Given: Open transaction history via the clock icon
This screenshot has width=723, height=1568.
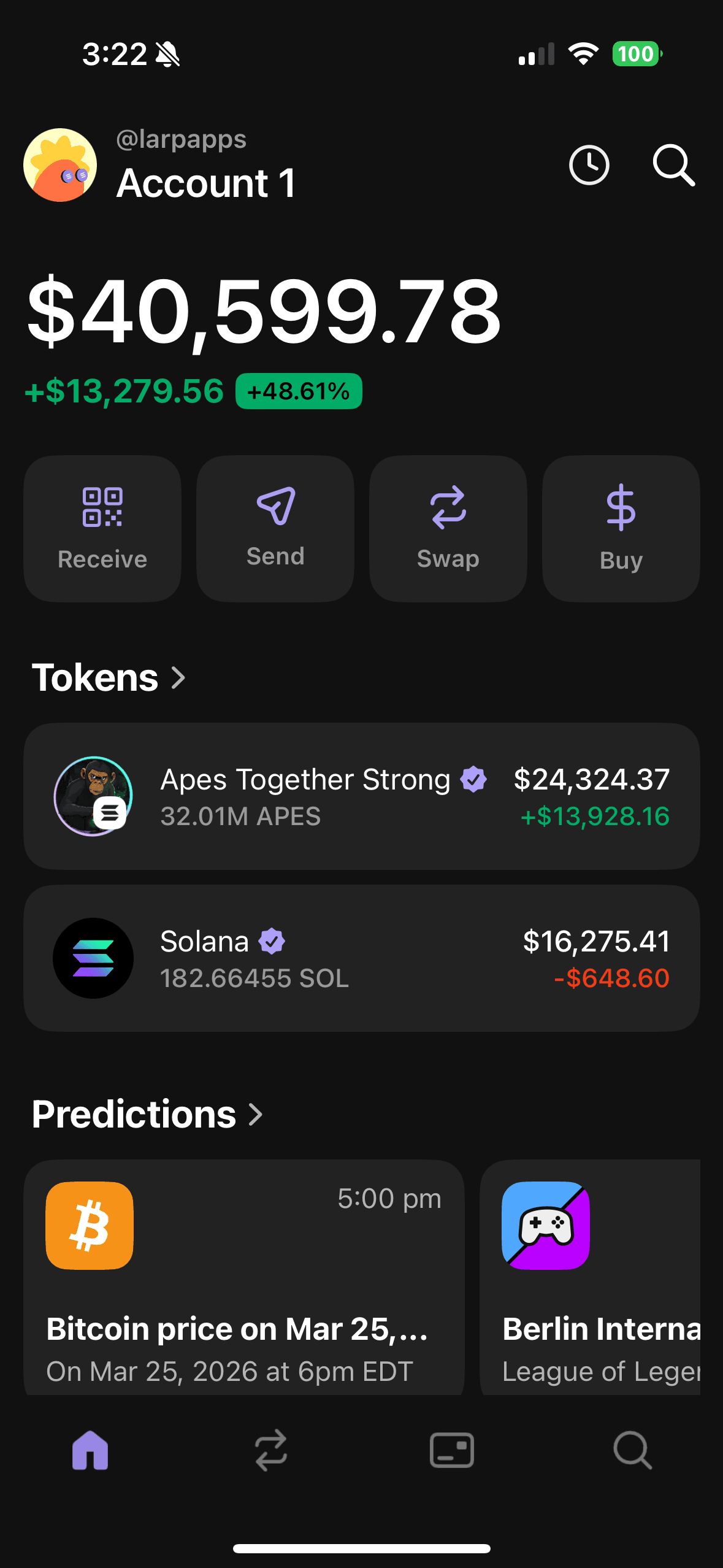Looking at the screenshot, I should tap(589, 164).
